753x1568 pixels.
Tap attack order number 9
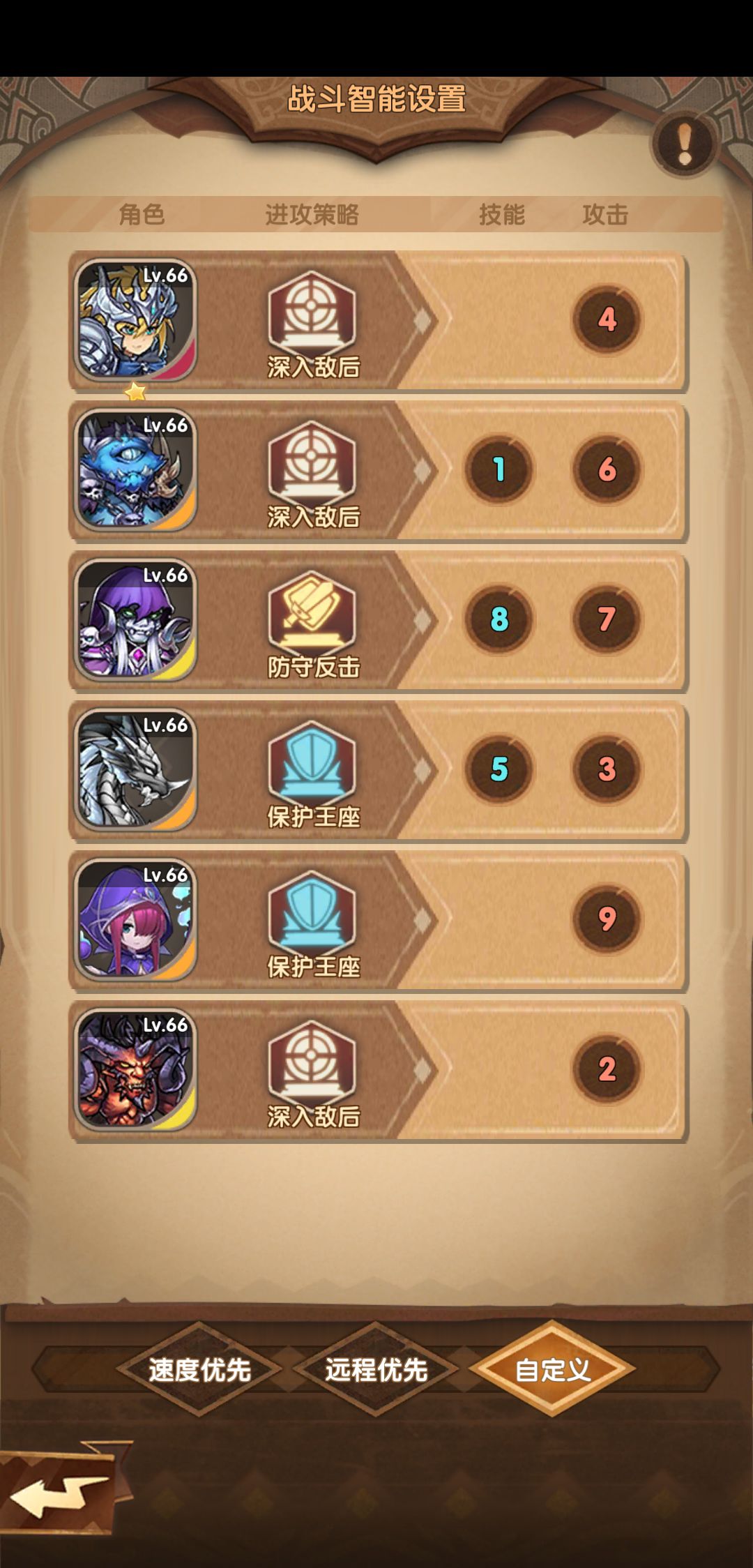(x=607, y=919)
